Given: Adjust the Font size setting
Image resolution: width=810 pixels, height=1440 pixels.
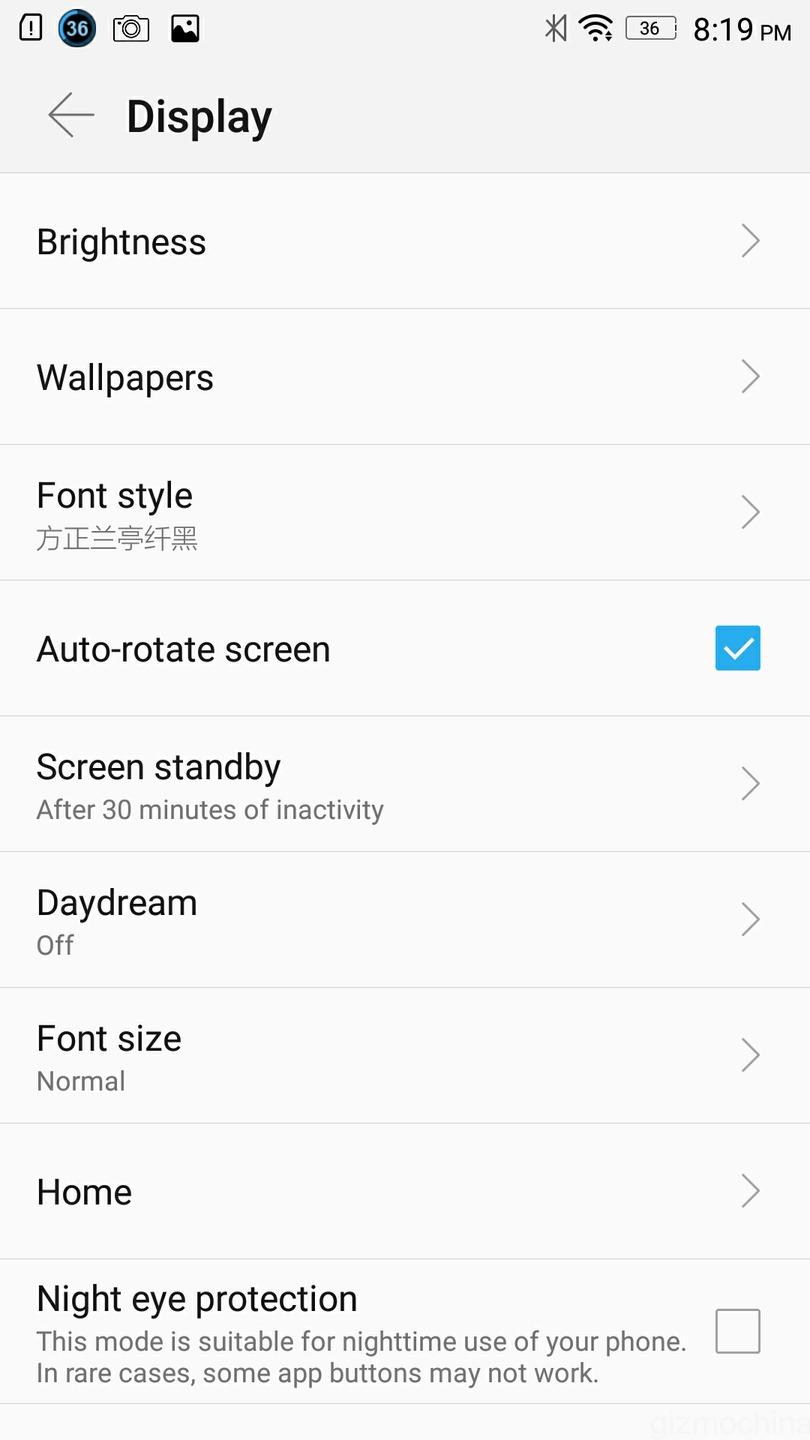Looking at the screenshot, I should pos(400,1056).
